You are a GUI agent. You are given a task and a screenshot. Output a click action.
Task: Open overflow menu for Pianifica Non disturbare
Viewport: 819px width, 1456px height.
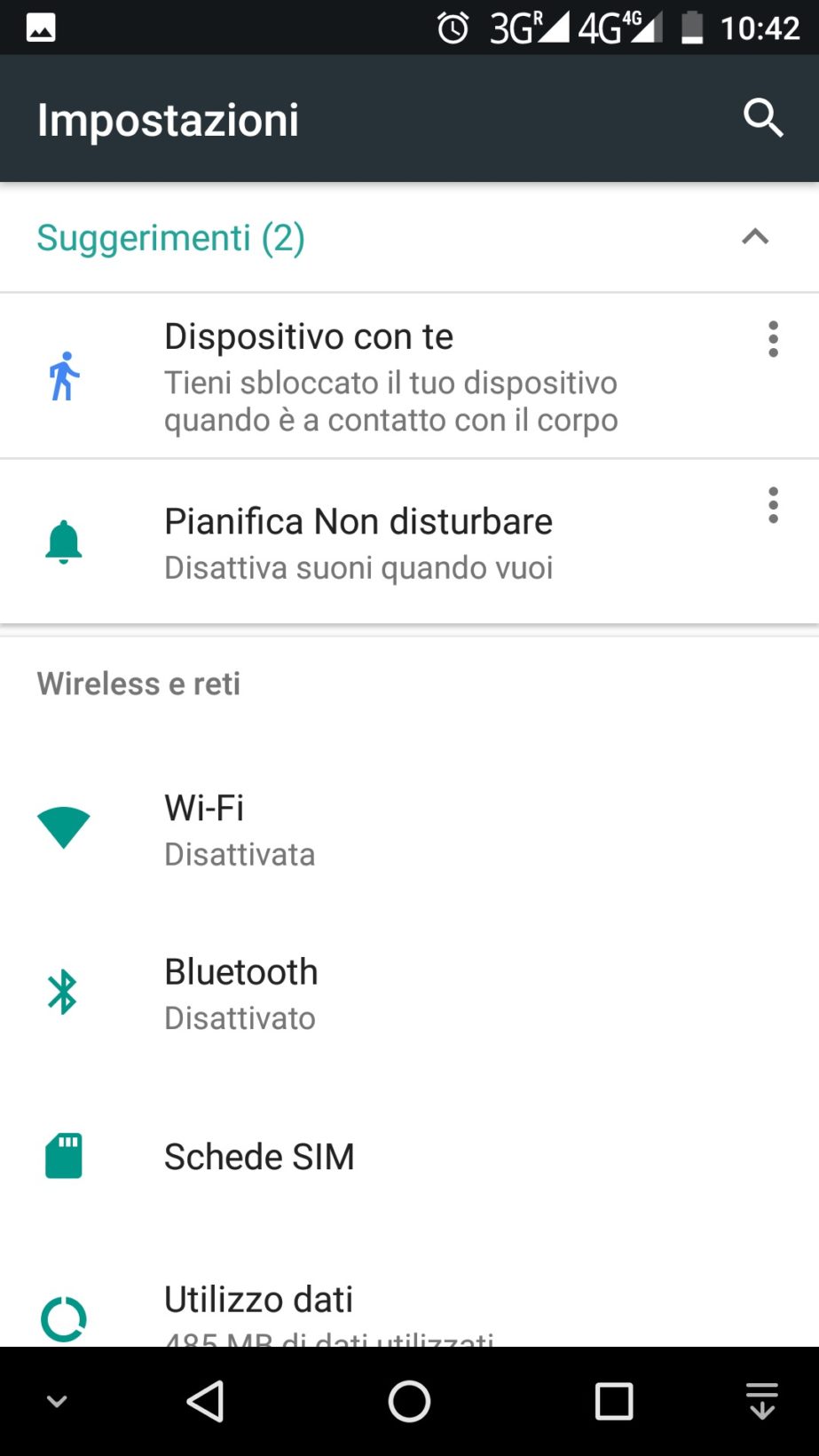(773, 505)
